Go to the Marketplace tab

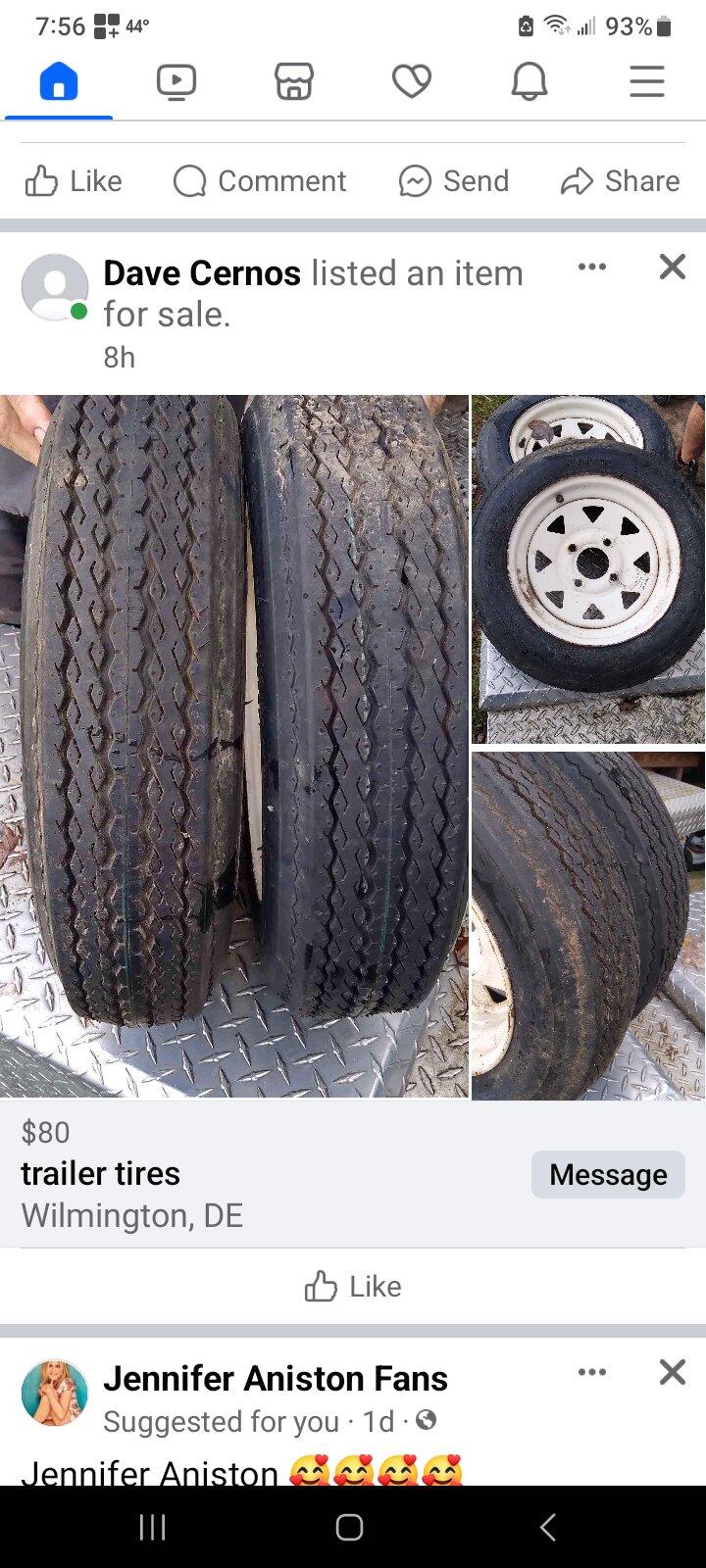pyautogui.click(x=294, y=82)
